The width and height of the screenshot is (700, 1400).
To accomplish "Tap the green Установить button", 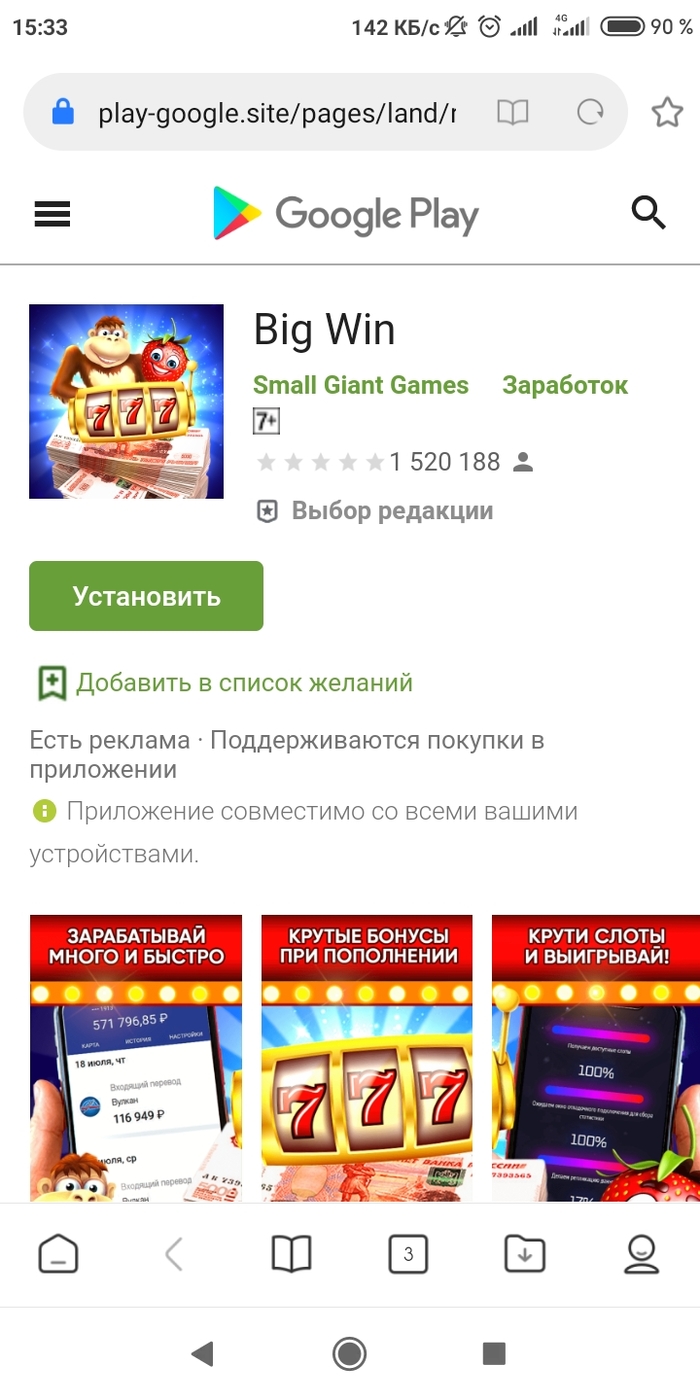I will coord(146,596).
